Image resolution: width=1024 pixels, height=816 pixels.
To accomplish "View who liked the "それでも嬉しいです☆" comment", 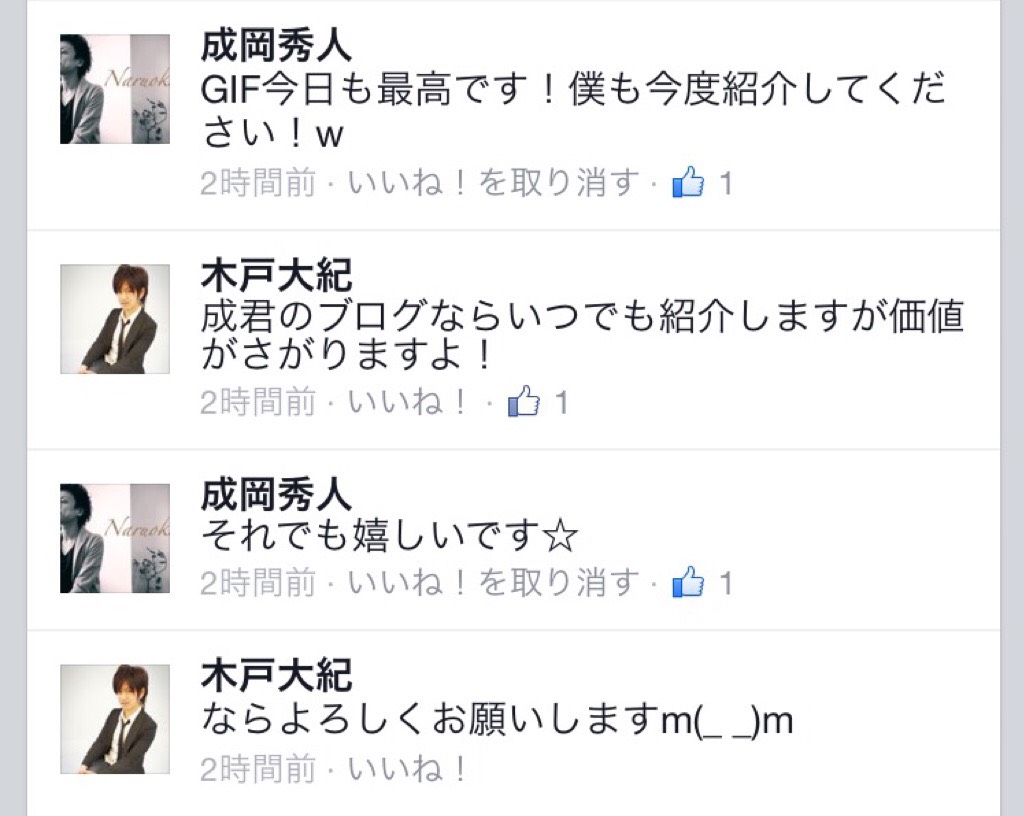I will tap(703, 583).
